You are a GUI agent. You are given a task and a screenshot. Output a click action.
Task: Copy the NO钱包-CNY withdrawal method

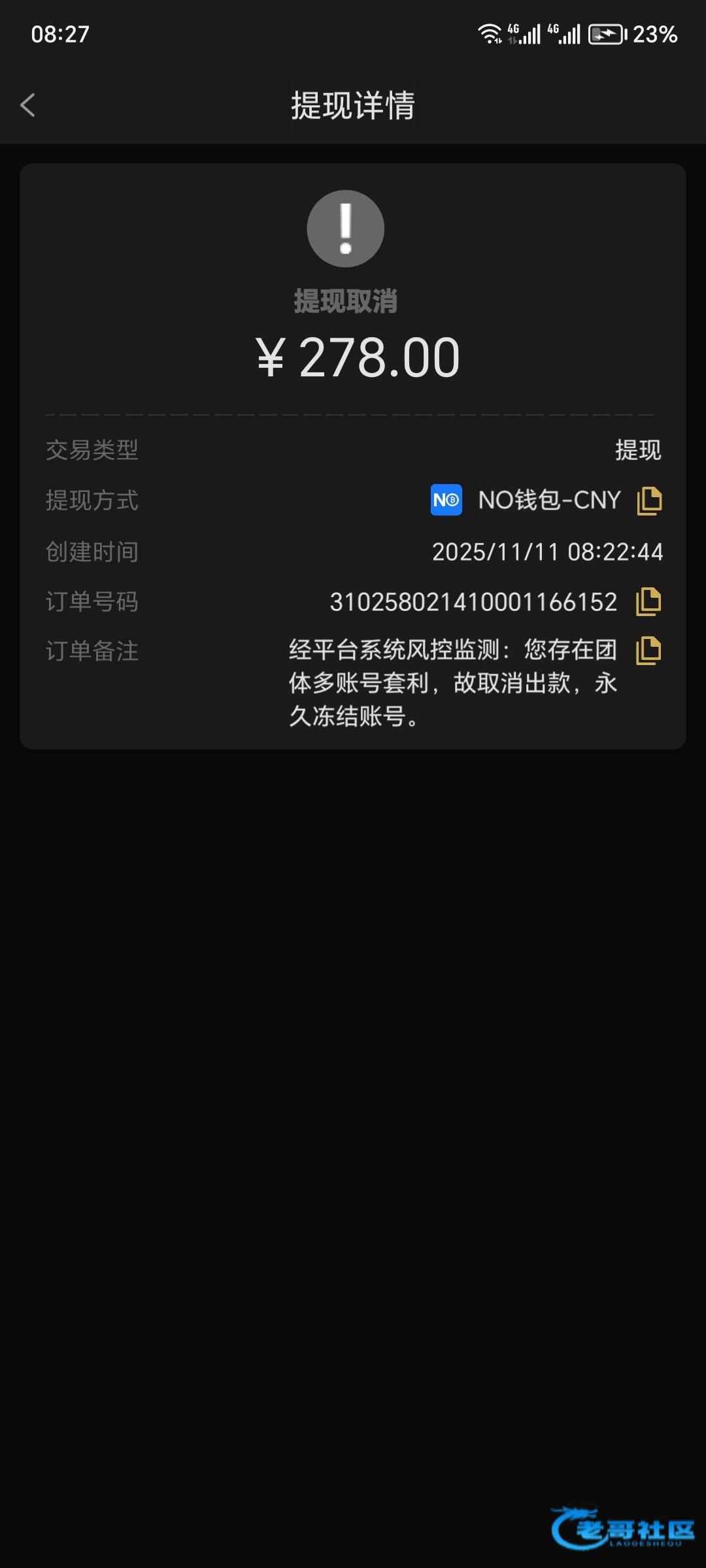pyautogui.click(x=649, y=501)
